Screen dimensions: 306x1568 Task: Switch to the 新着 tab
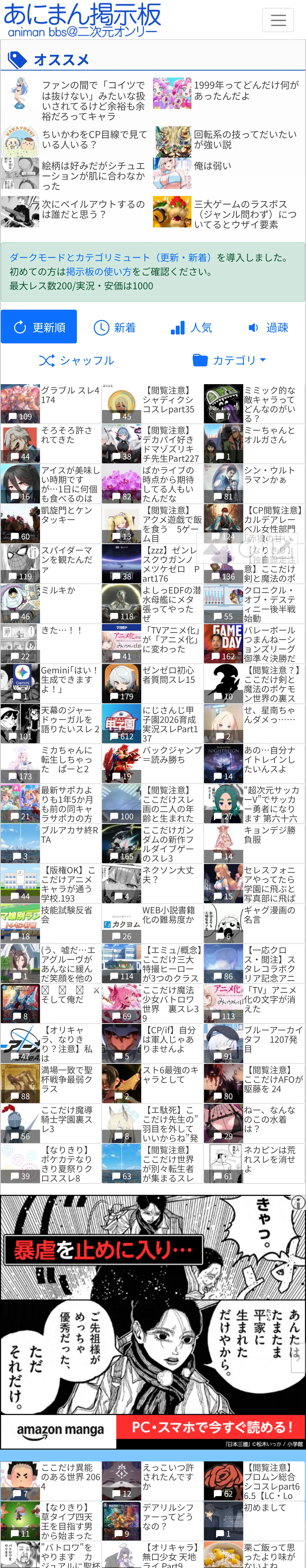tap(115, 327)
